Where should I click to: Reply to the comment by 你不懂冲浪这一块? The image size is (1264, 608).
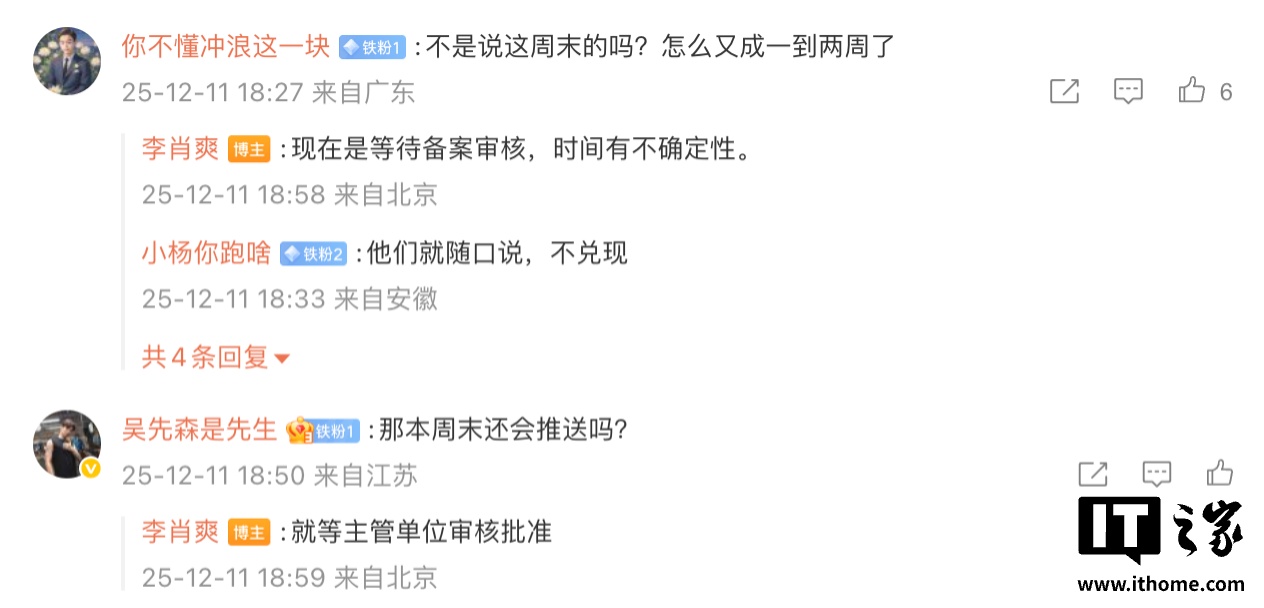1128,91
